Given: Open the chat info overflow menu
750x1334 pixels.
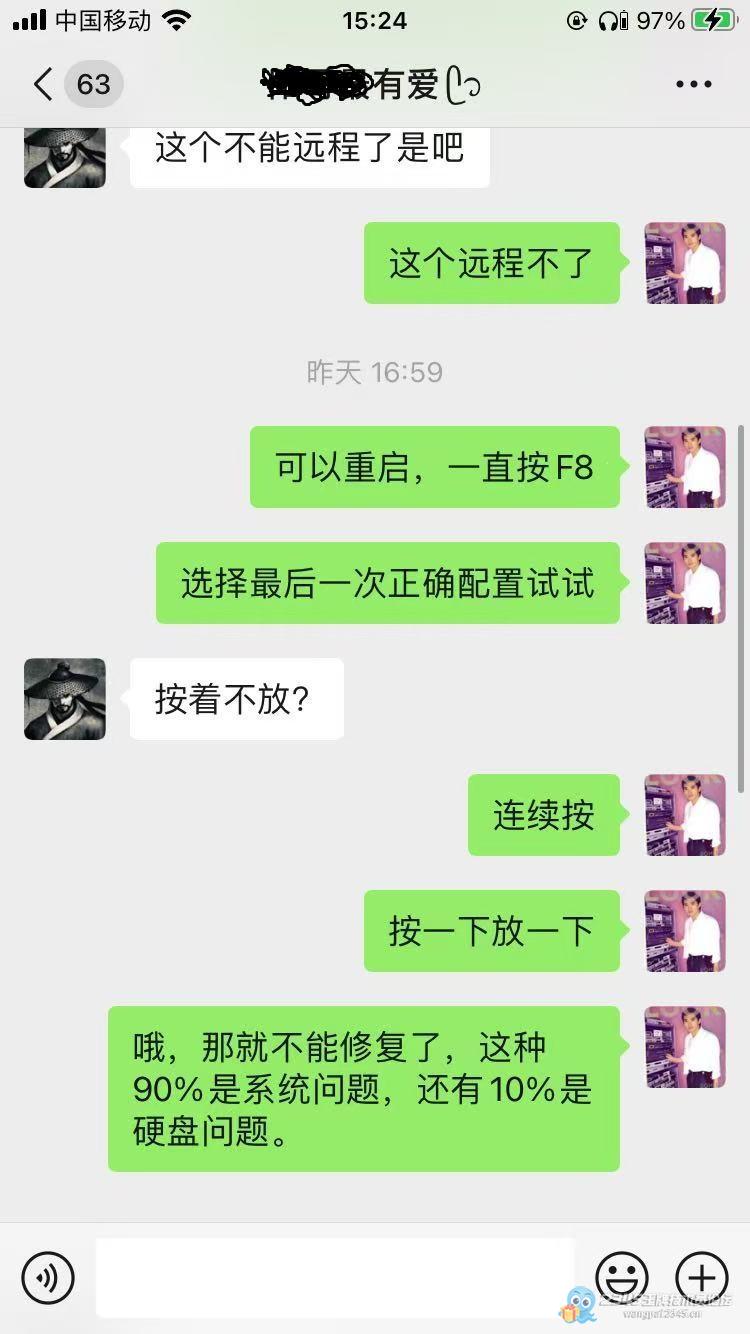Looking at the screenshot, I should pyautogui.click(x=693, y=85).
